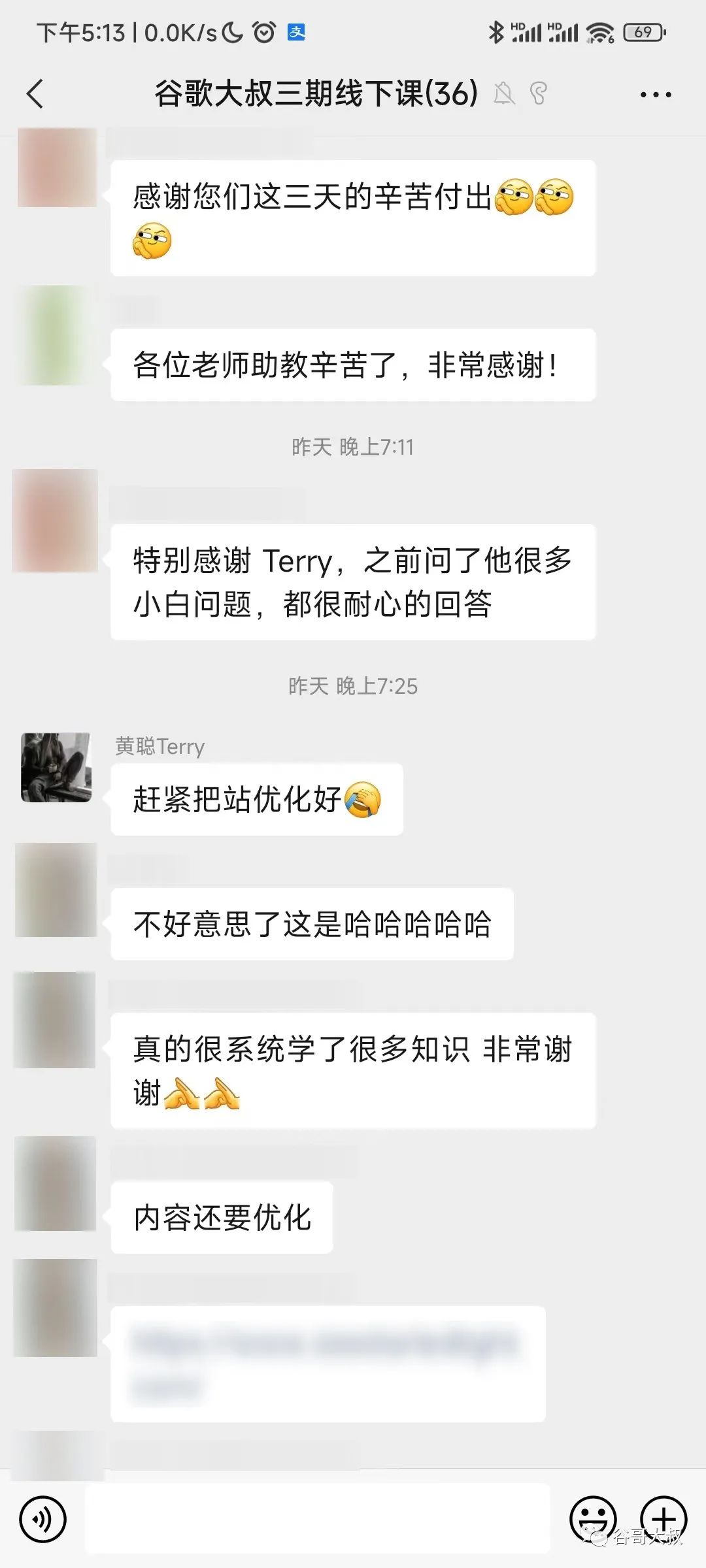This screenshot has width=706, height=1568.
Task: Tap the alarm clock status icon
Action: (262, 32)
